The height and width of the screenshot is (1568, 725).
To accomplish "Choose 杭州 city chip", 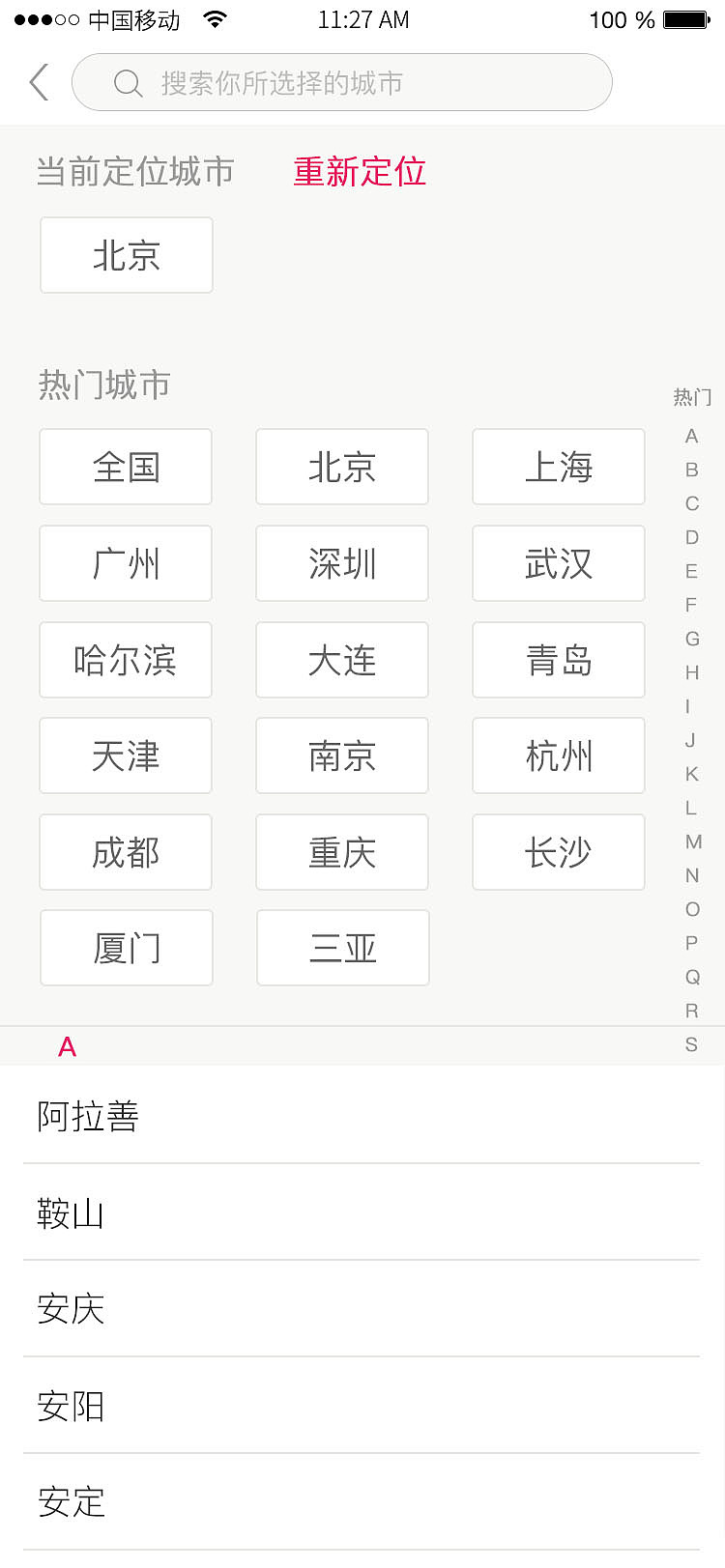I will 558,755.
